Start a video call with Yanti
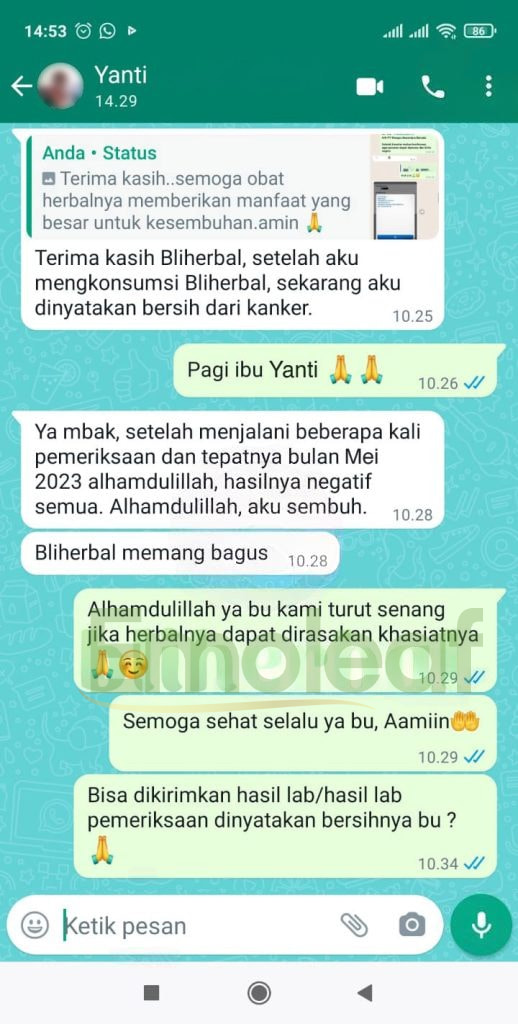 point(370,87)
